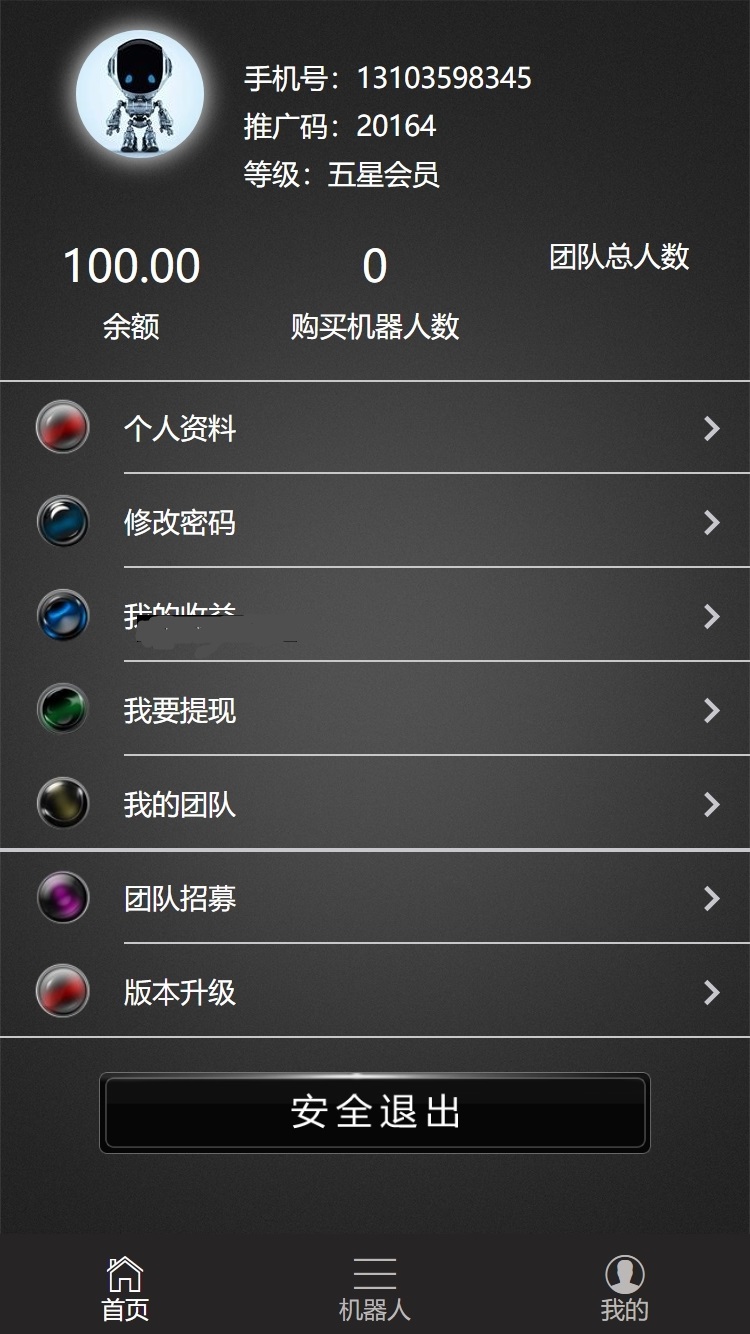Open the 个人资料 row
Viewport: 750px width, 1334px height.
(x=375, y=428)
